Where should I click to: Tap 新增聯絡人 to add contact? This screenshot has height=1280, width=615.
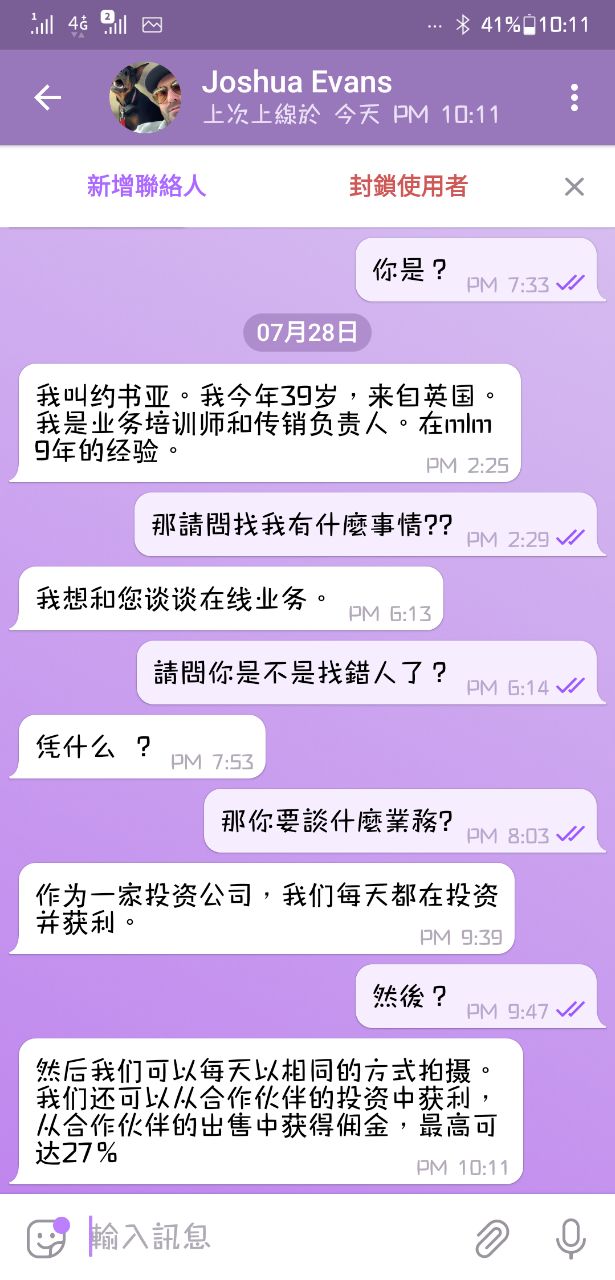(x=146, y=186)
